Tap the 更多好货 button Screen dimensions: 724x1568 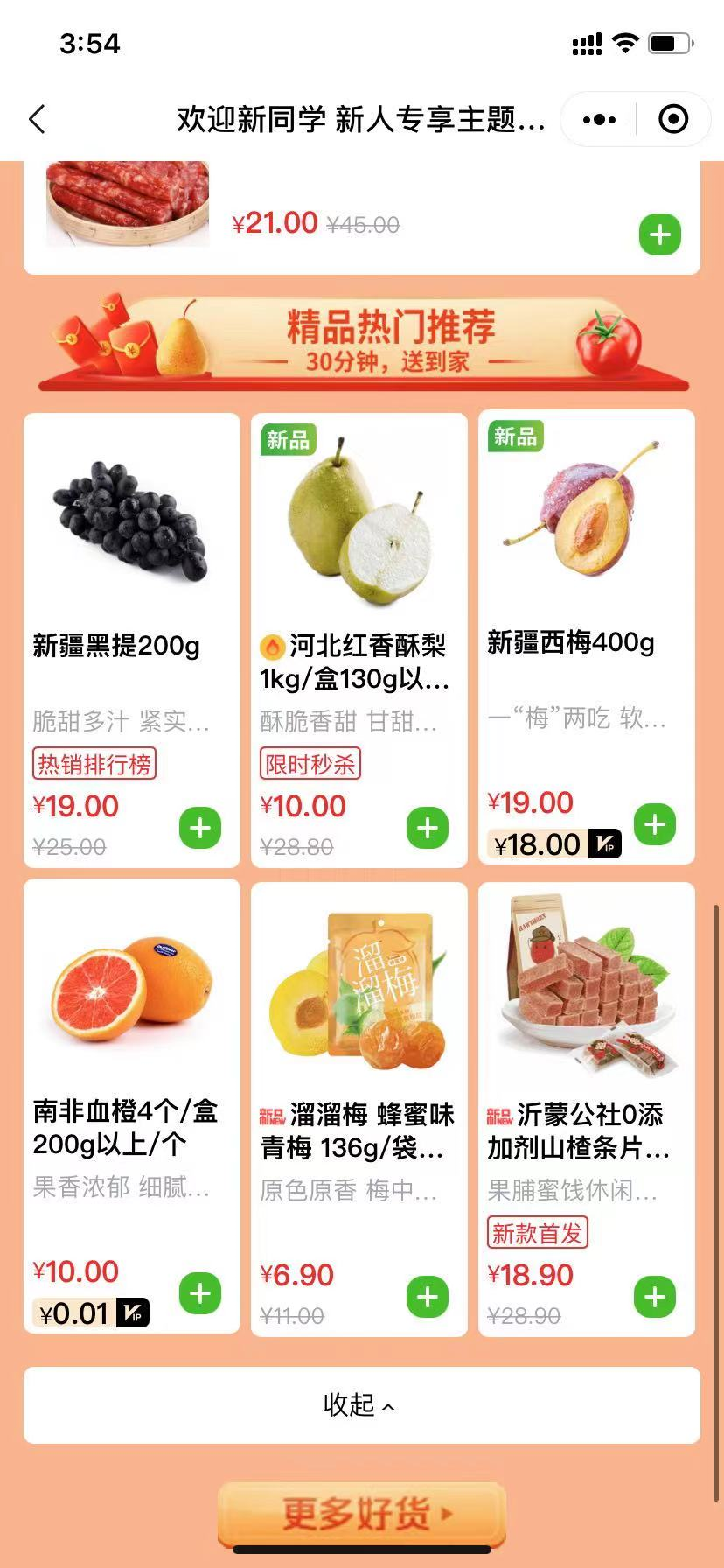point(361,1513)
